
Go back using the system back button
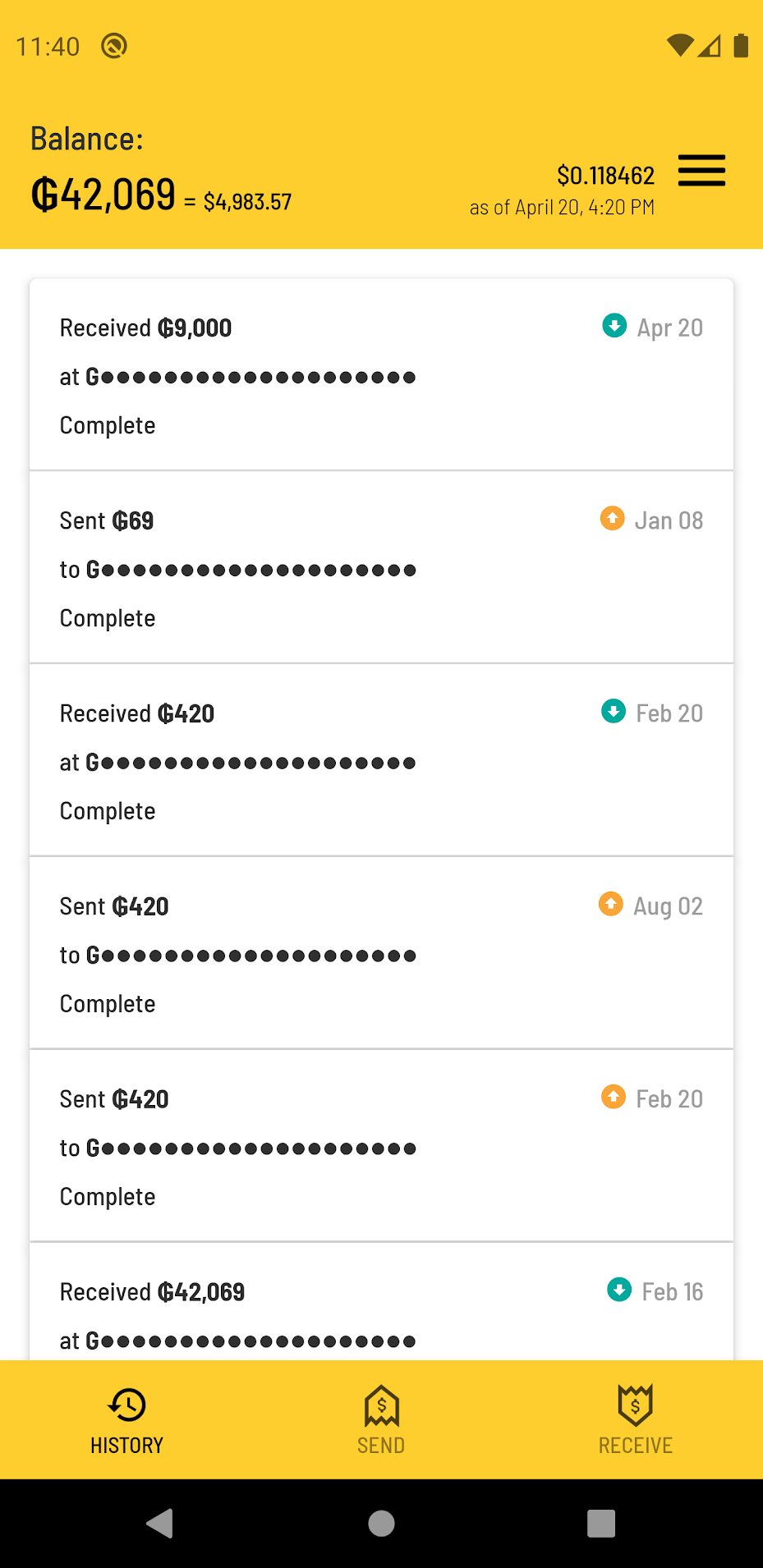[x=160, y=1524]
